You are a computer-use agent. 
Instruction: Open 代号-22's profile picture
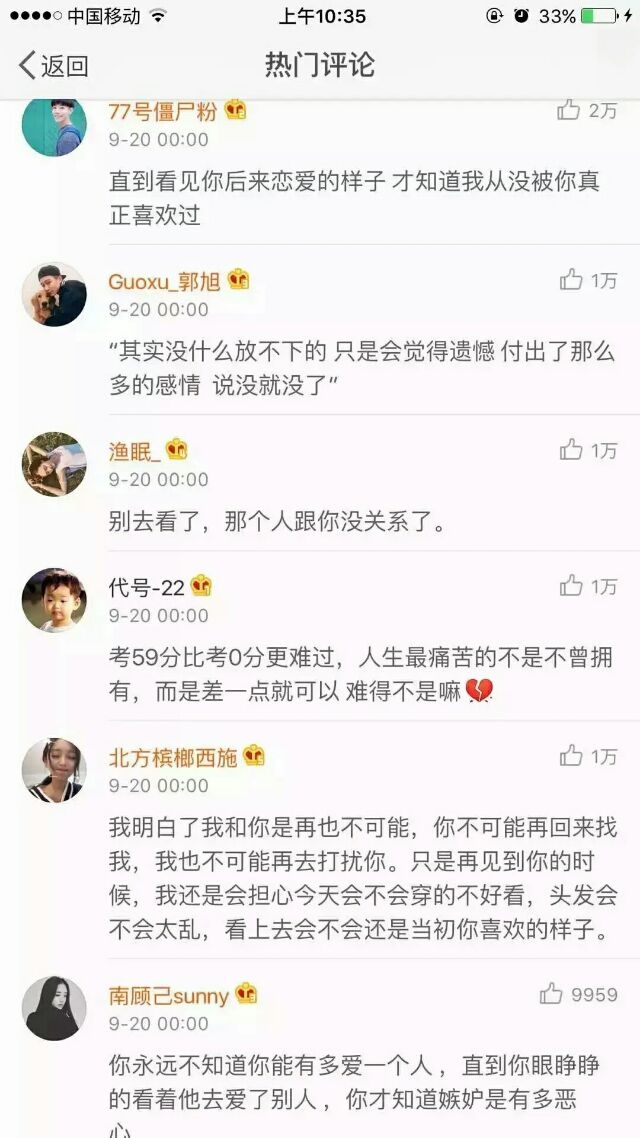pyautogui.click(x=54, y=600)
